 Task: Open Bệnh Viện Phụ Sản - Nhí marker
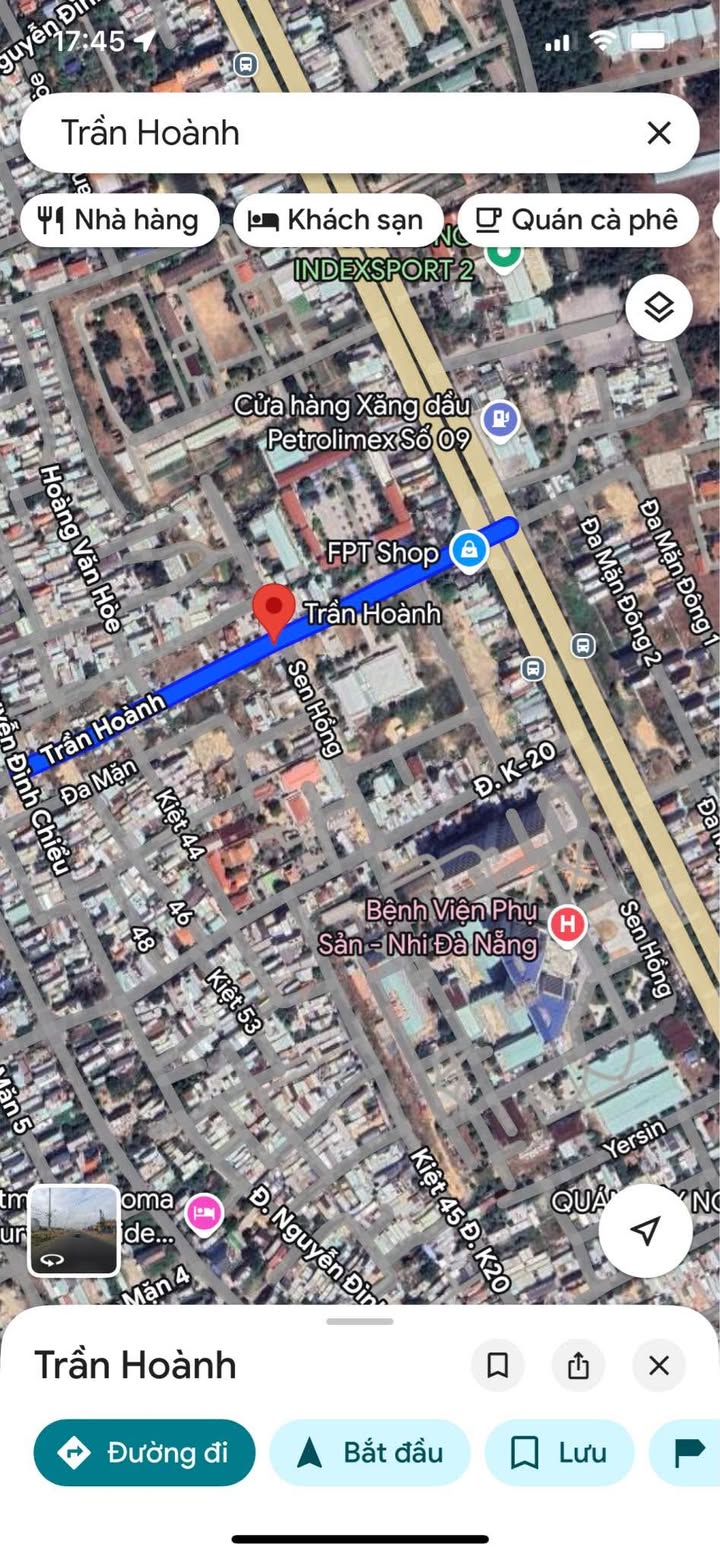(x=568, y=924)
